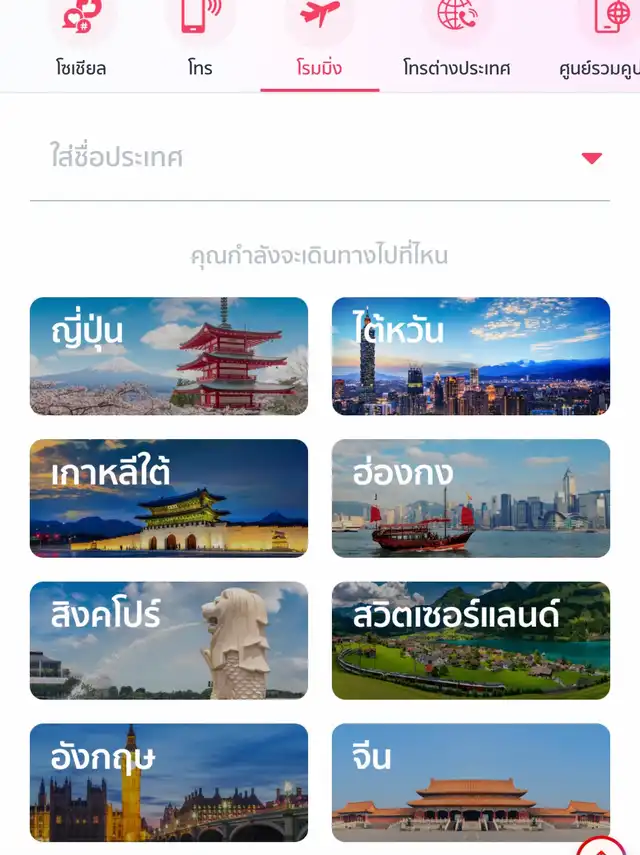Select the จีน destination card

coord(471,782)
